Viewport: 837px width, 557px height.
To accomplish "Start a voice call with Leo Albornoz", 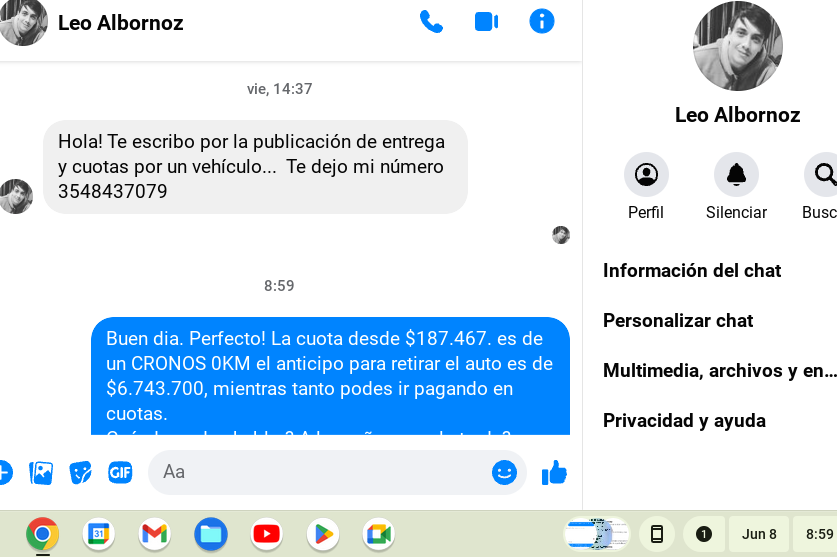I will (431, 21).
